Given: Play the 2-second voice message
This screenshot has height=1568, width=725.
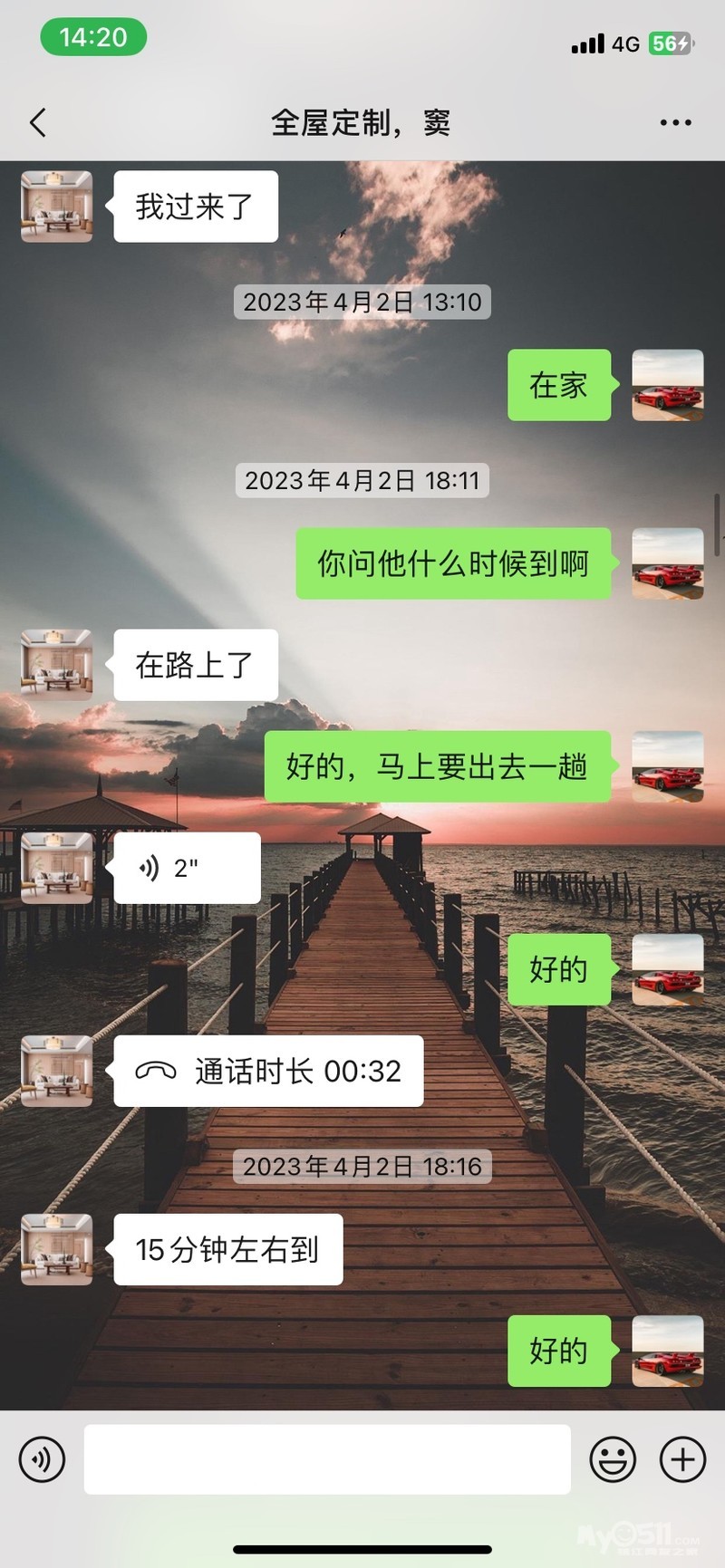Looking at the screenshot, I should tap(187, 868).
